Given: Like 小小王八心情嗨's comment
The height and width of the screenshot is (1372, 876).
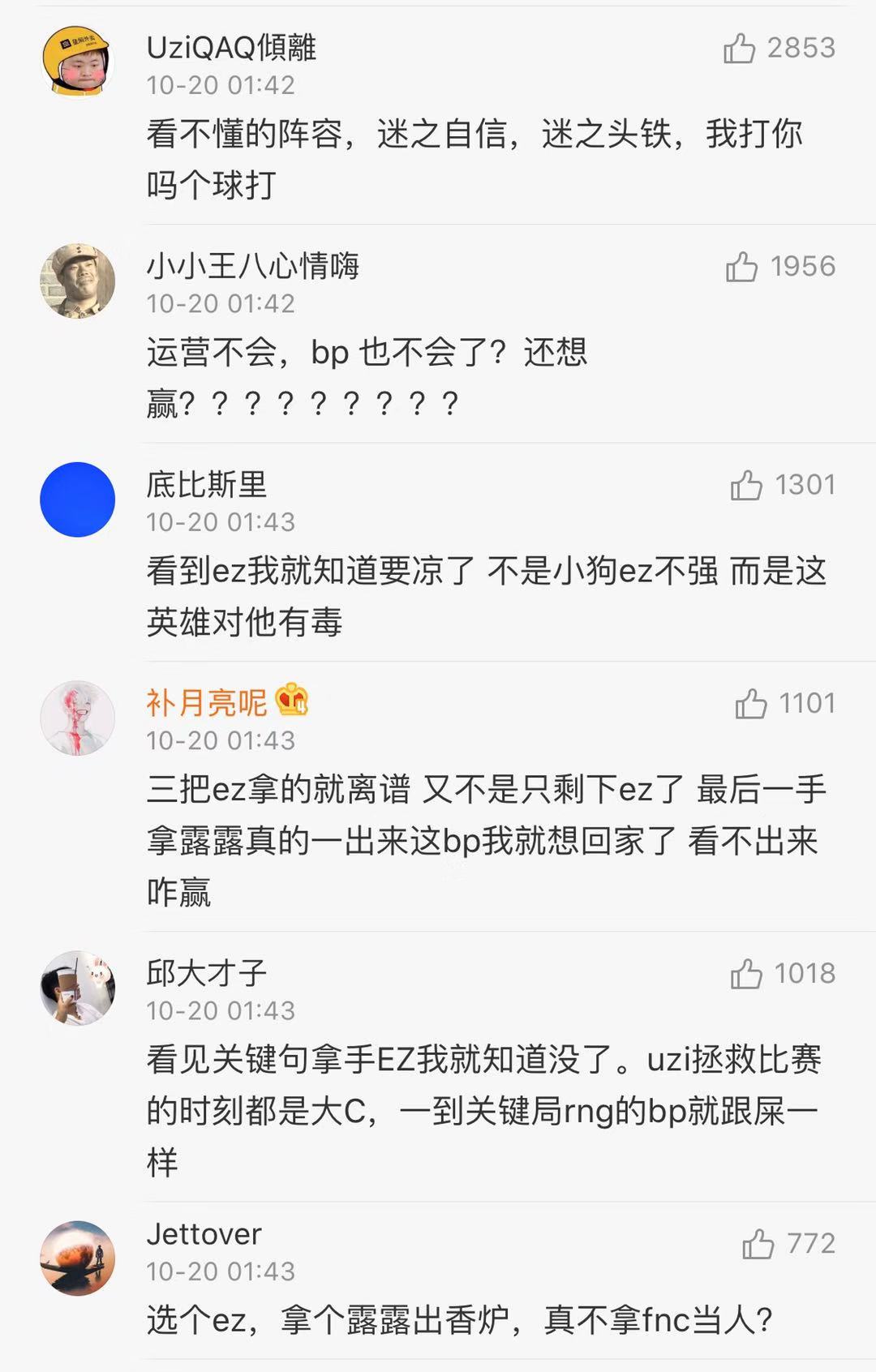Looking at the screenshot, I should [745, 264].
